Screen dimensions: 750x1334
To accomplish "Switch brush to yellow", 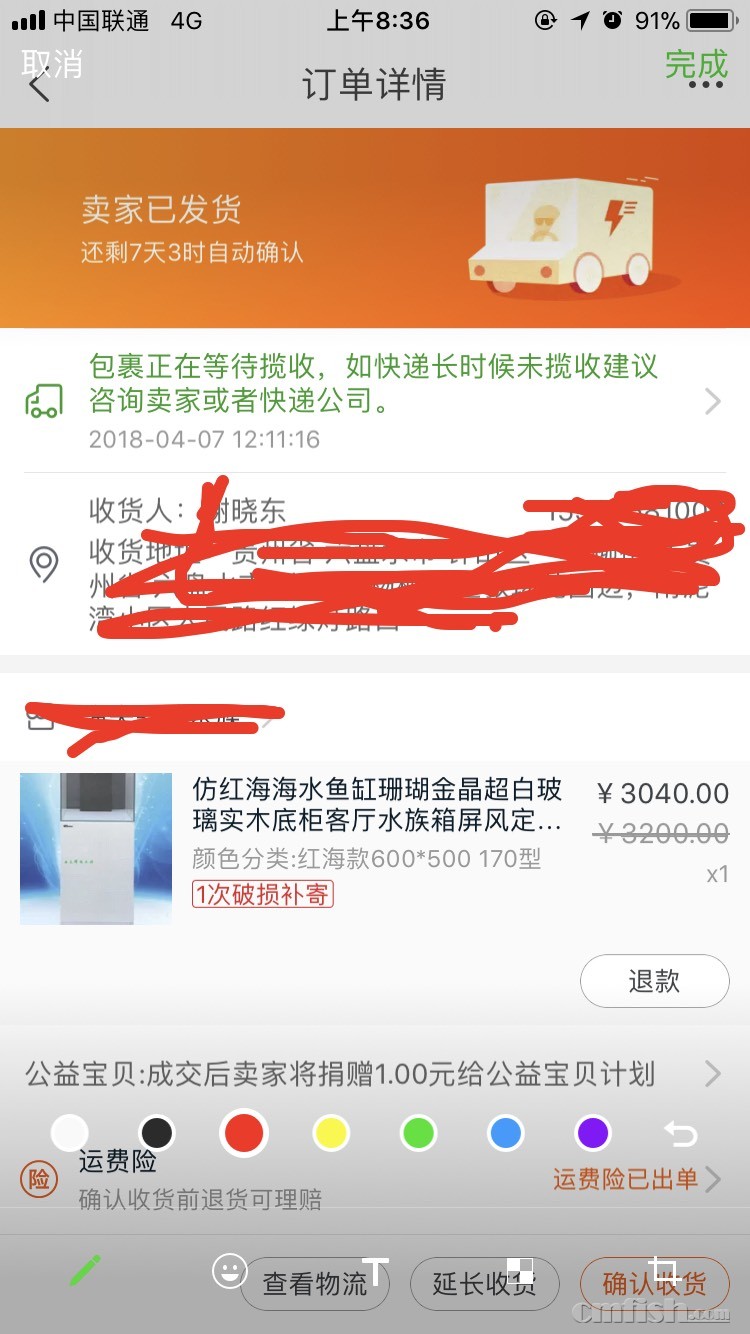I will (x=331, y=1133).
